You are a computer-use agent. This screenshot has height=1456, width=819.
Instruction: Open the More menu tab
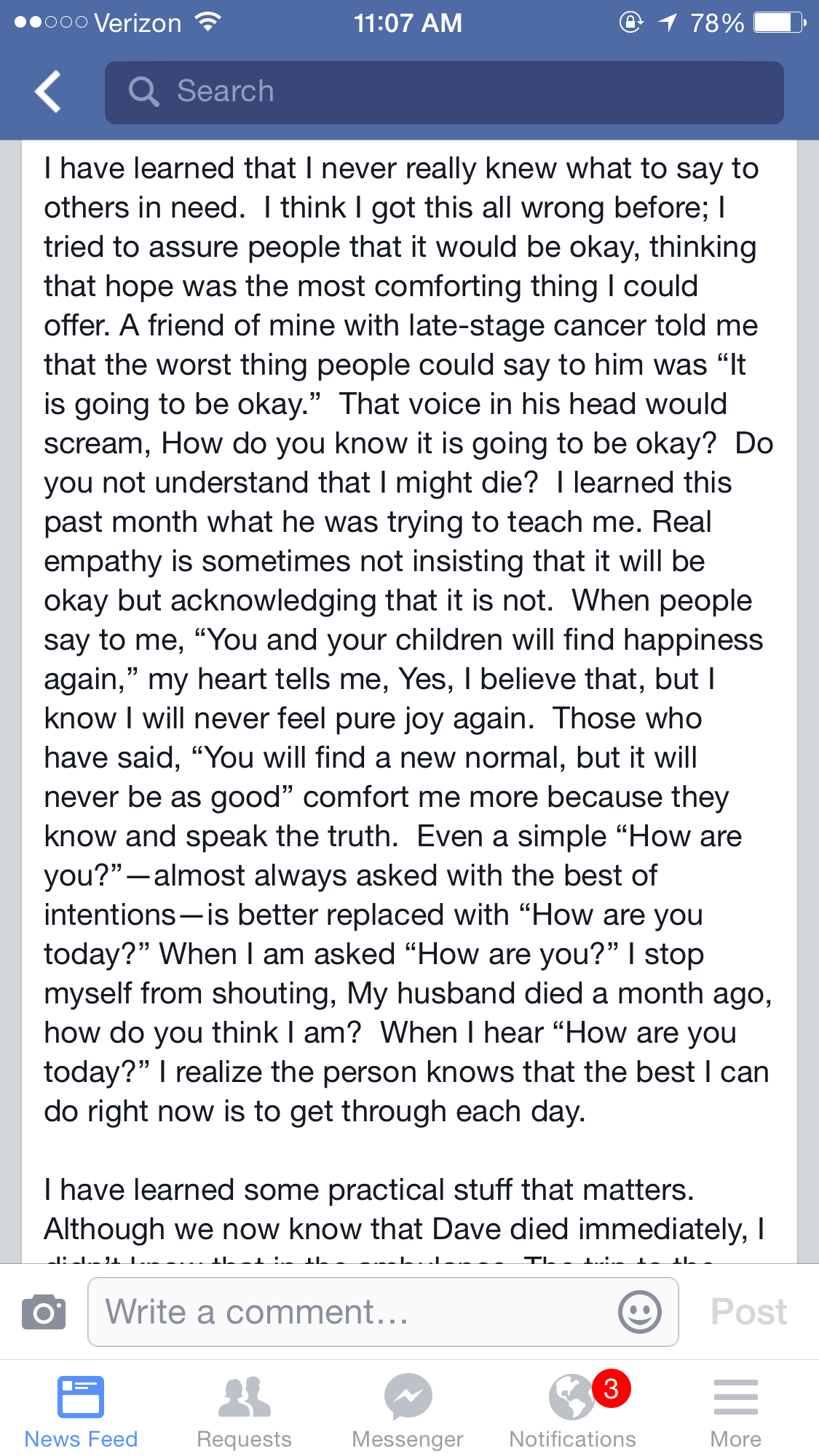[x=735, y=1412]
